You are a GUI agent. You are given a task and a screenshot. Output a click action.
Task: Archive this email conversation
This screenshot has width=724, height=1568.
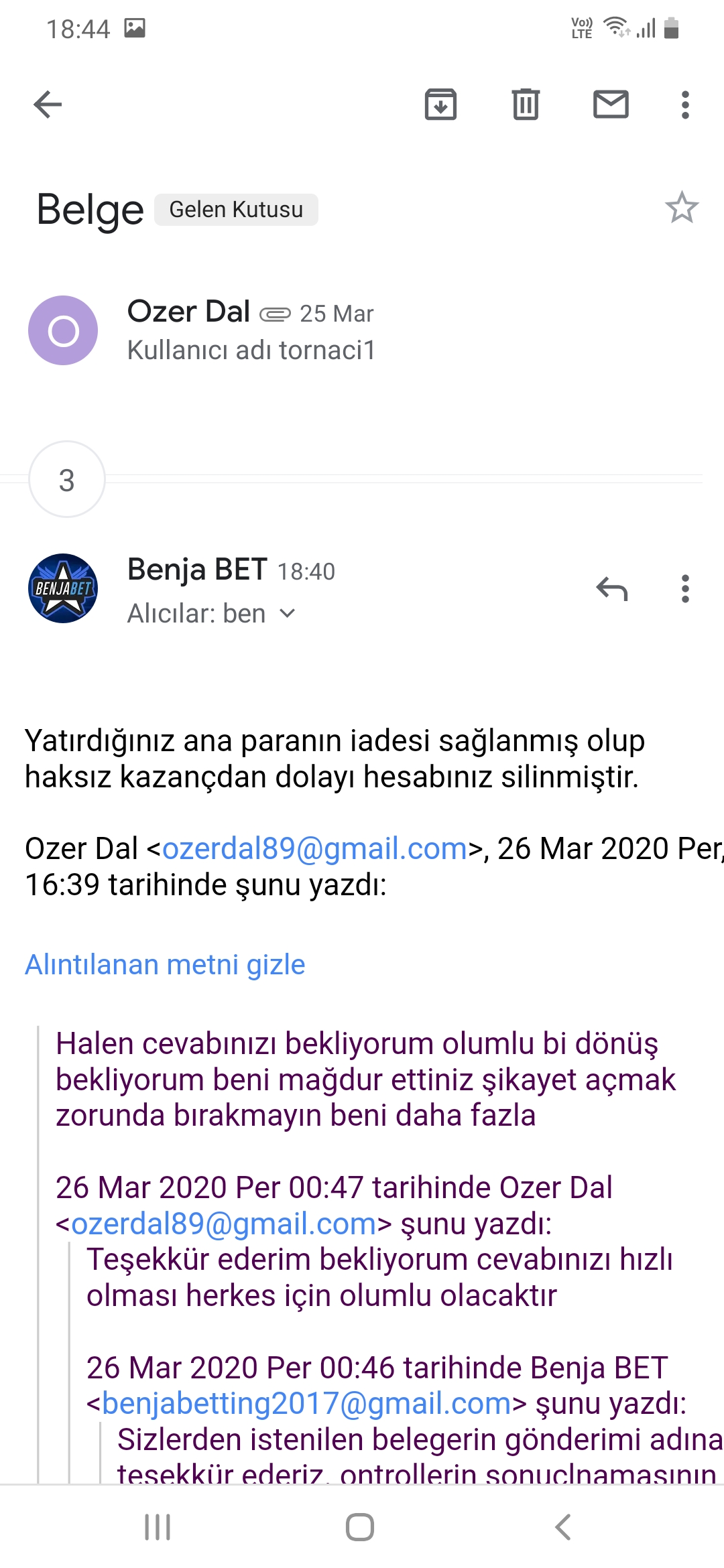440,105
